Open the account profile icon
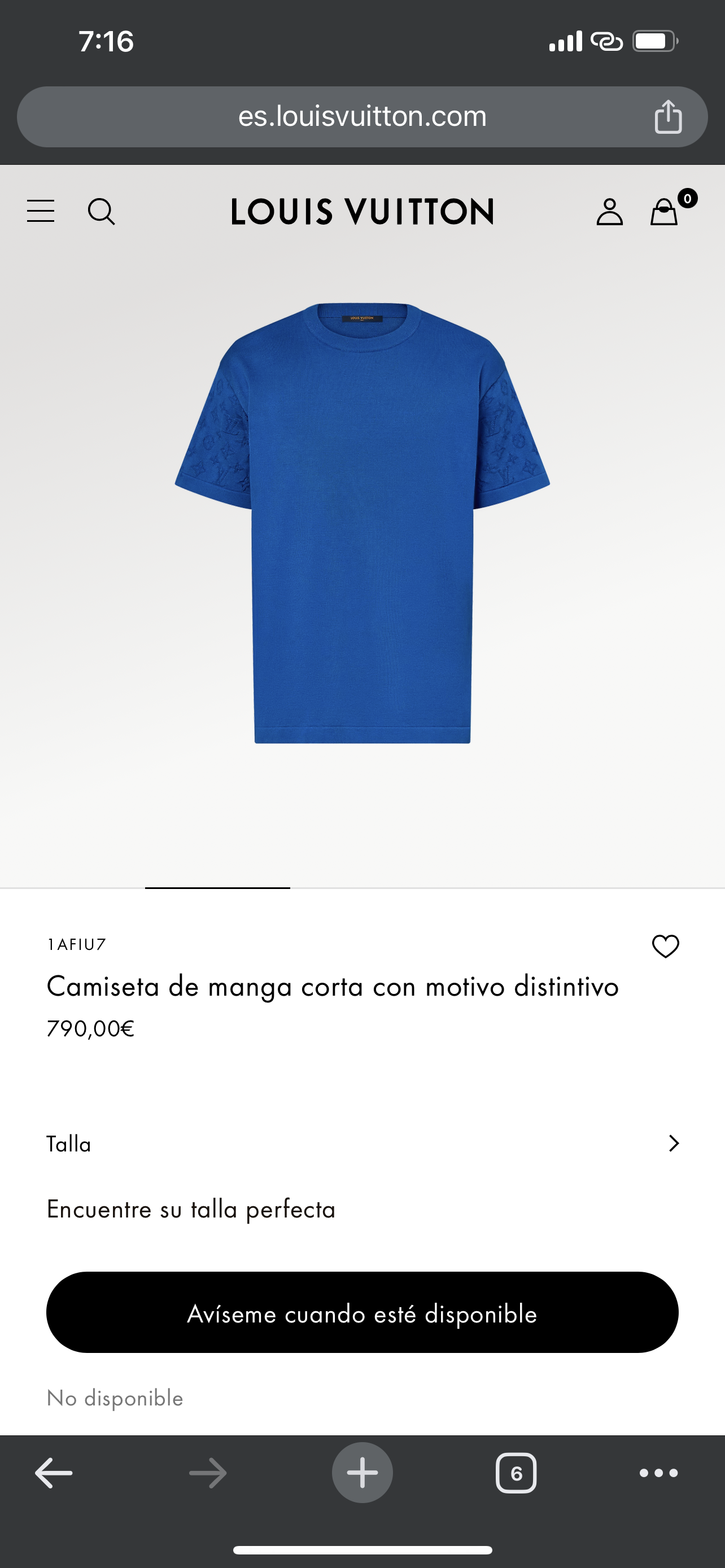Image resolution: width=725 pixels, height=1568 pixels. pos(609,212)
